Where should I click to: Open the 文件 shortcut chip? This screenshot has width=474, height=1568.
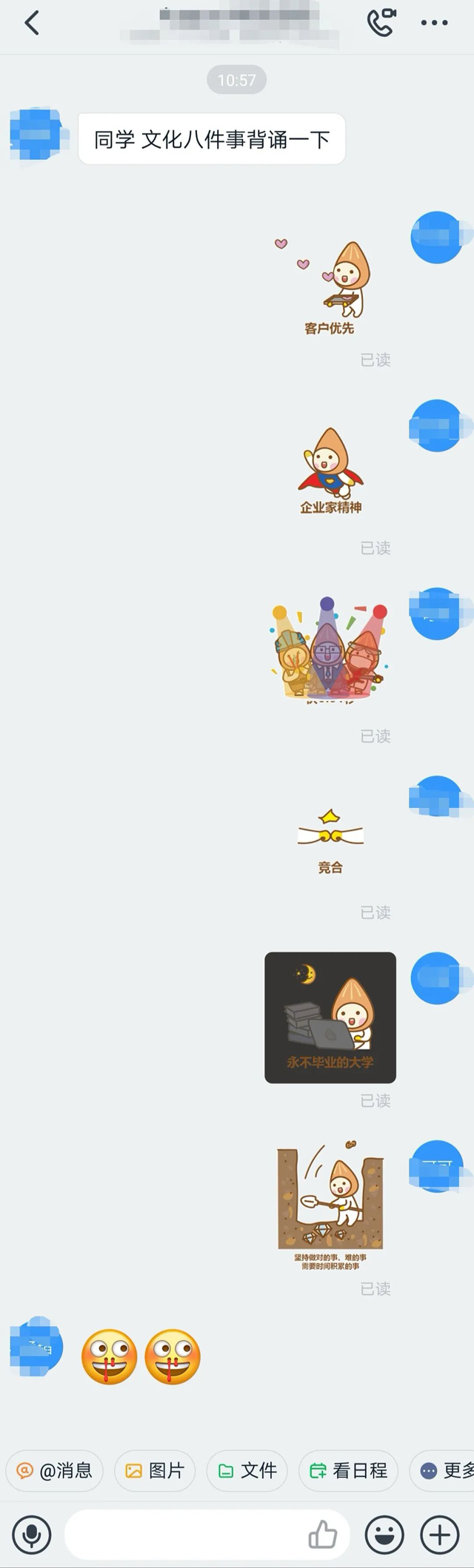click(x=247, y=1470)
